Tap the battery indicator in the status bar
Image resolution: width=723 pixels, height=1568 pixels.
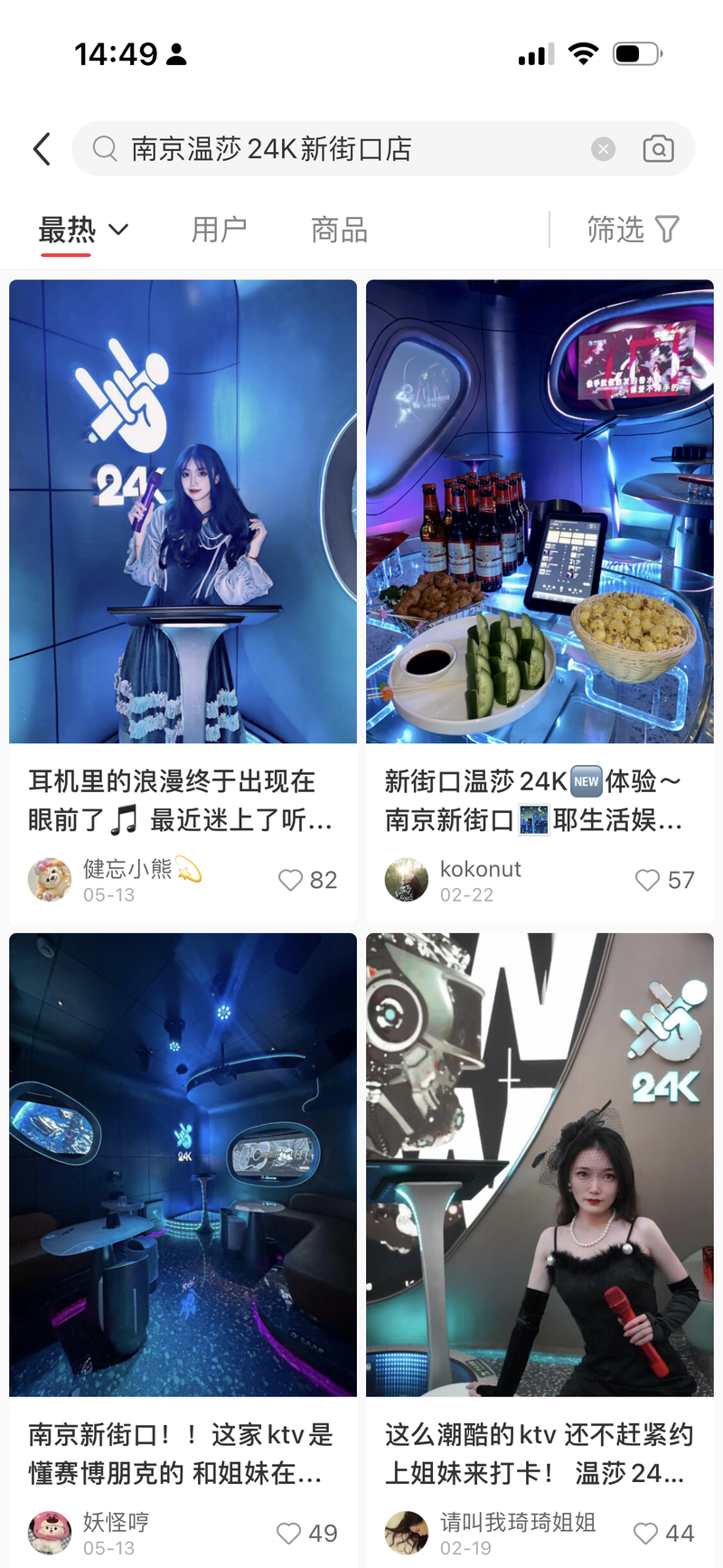click(x=636, y=53)
